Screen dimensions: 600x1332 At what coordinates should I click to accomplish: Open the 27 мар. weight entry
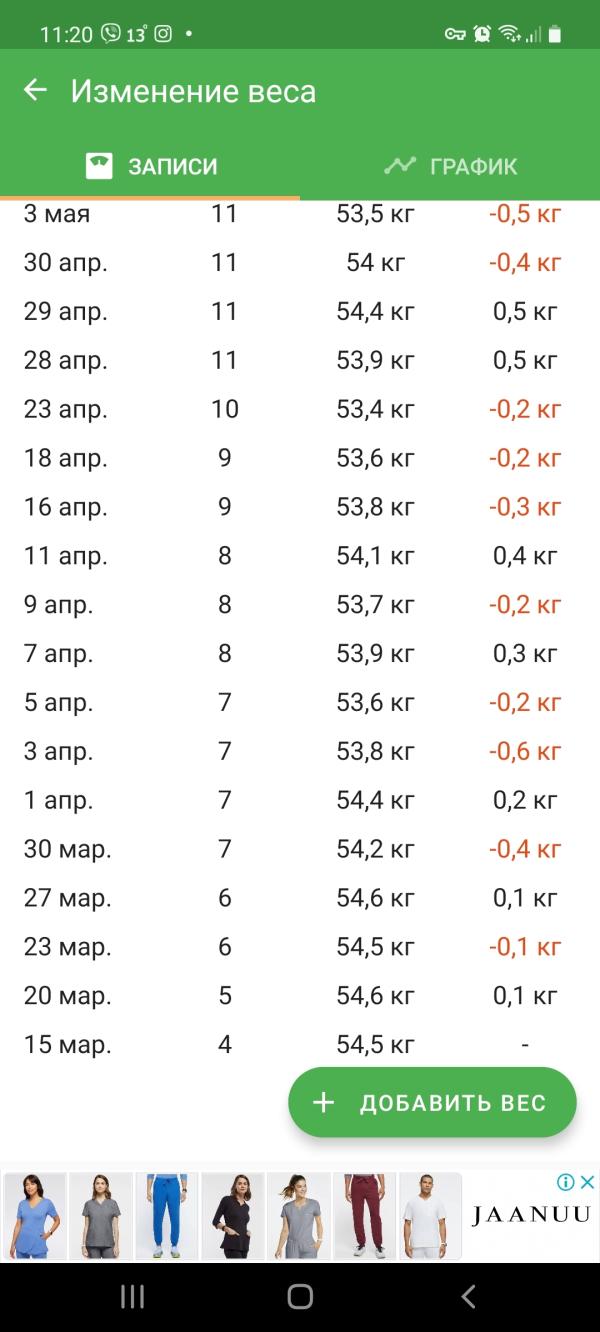300,898
